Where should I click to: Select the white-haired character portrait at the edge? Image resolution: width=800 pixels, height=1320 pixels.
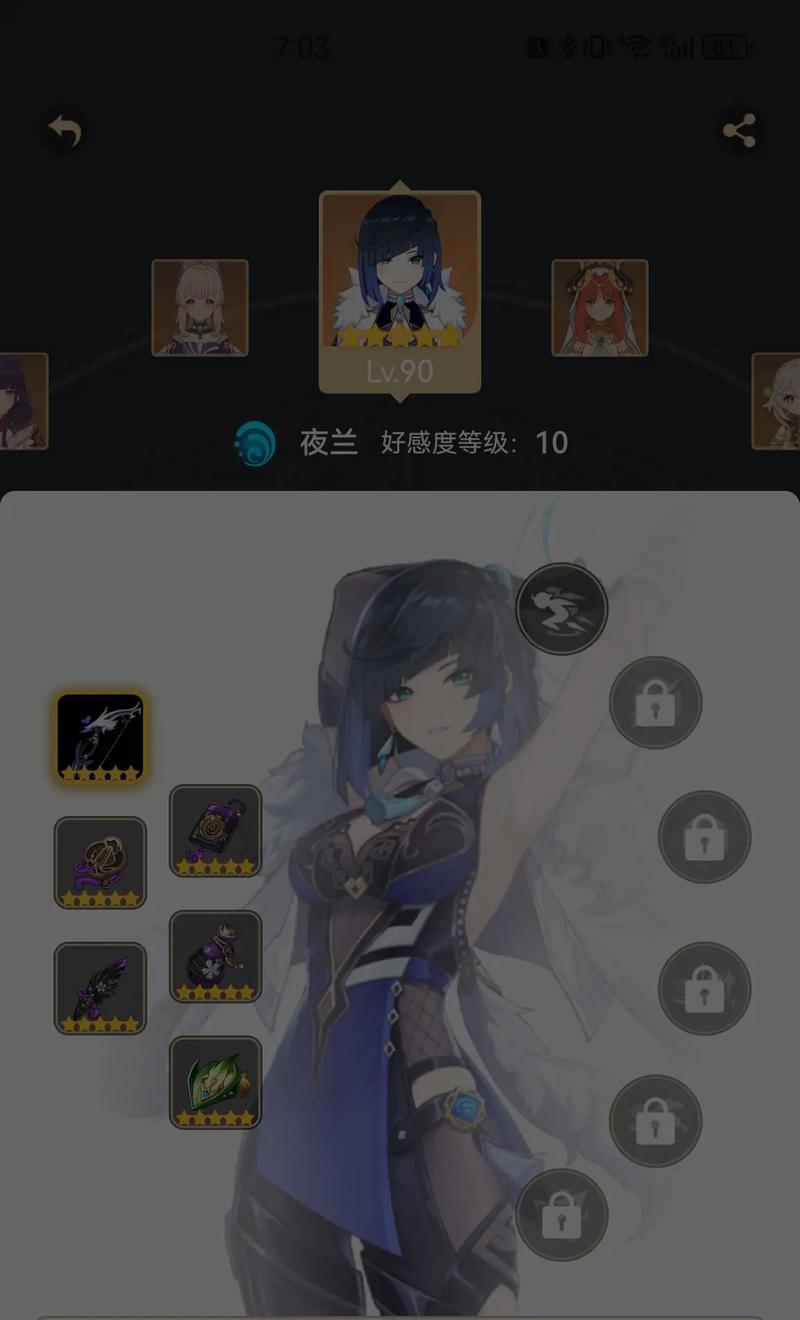[776, 401]
